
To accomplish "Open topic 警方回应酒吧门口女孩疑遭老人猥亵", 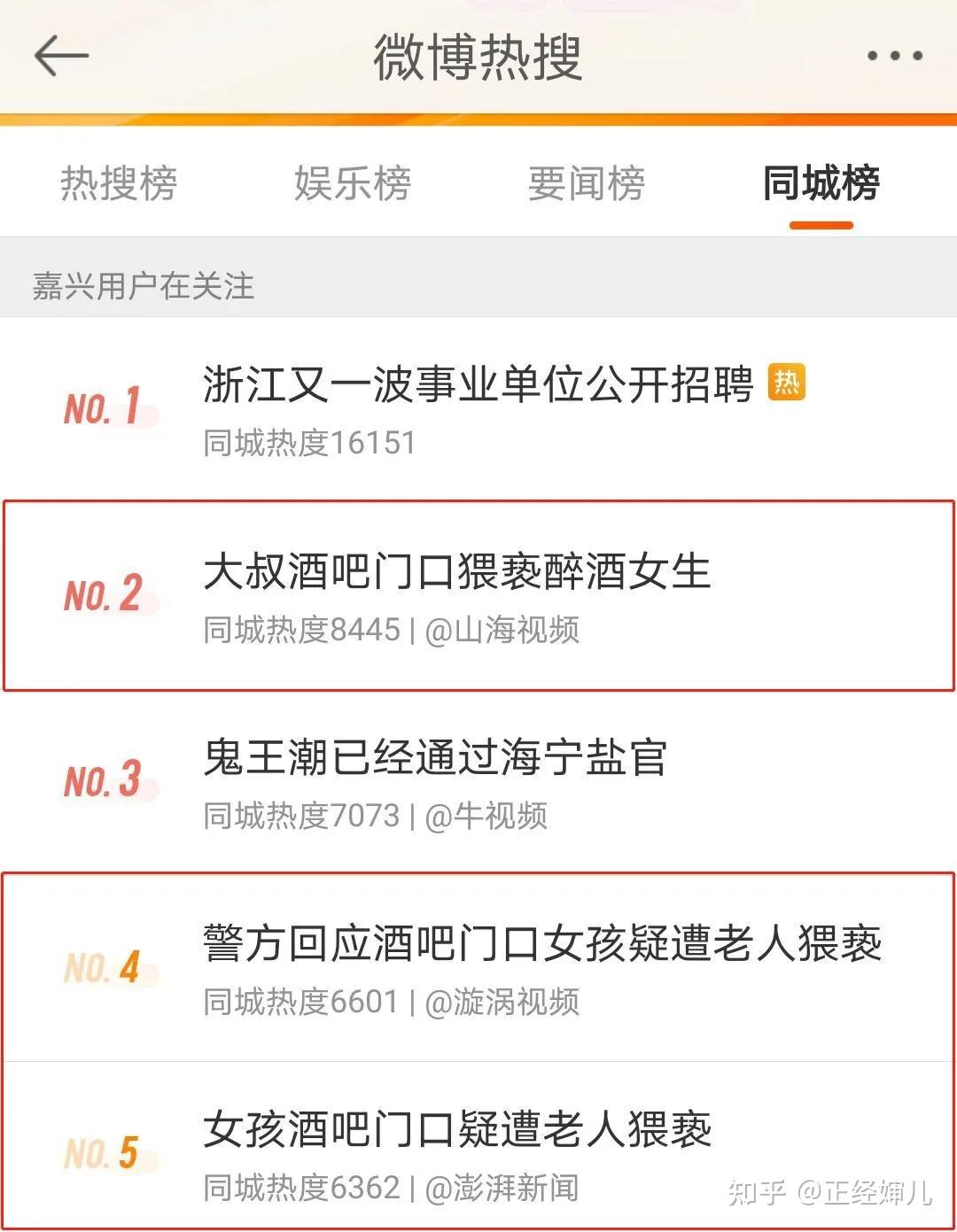I will tap(542, 943).
